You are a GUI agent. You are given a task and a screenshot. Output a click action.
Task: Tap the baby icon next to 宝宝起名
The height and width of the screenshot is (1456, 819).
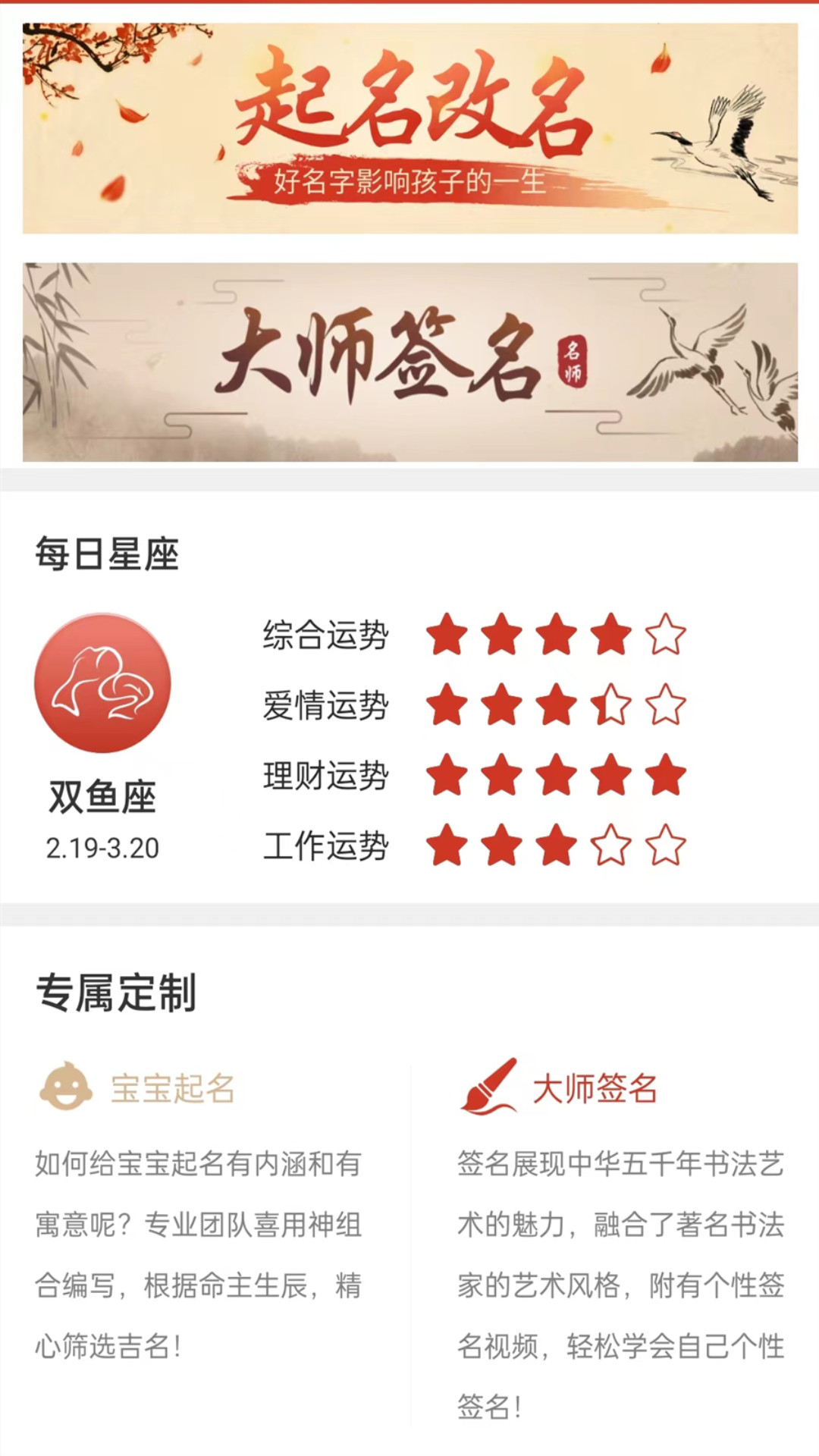point(66,1090)
